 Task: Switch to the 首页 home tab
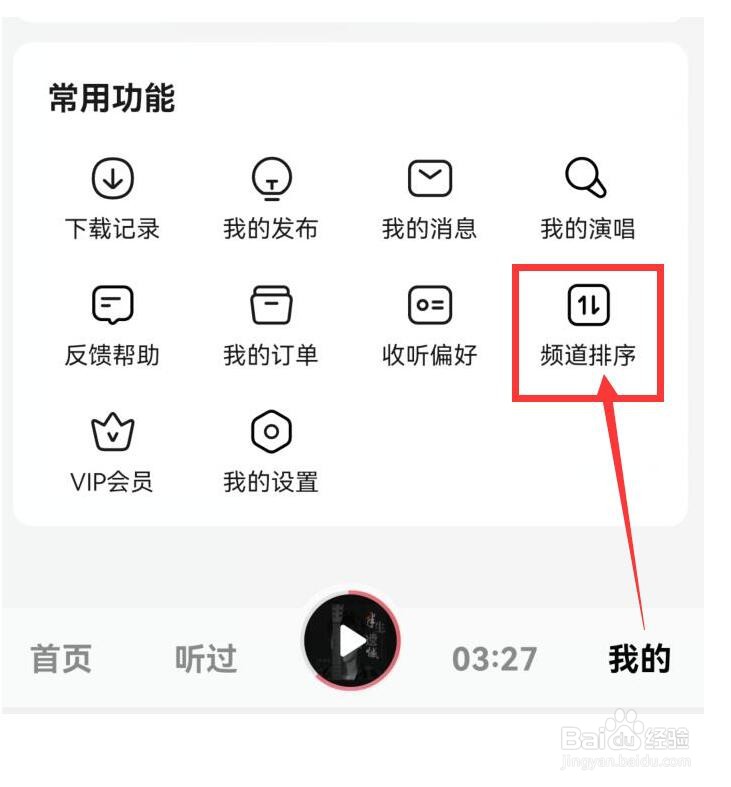pyautogui.click(x=63, y=659)
